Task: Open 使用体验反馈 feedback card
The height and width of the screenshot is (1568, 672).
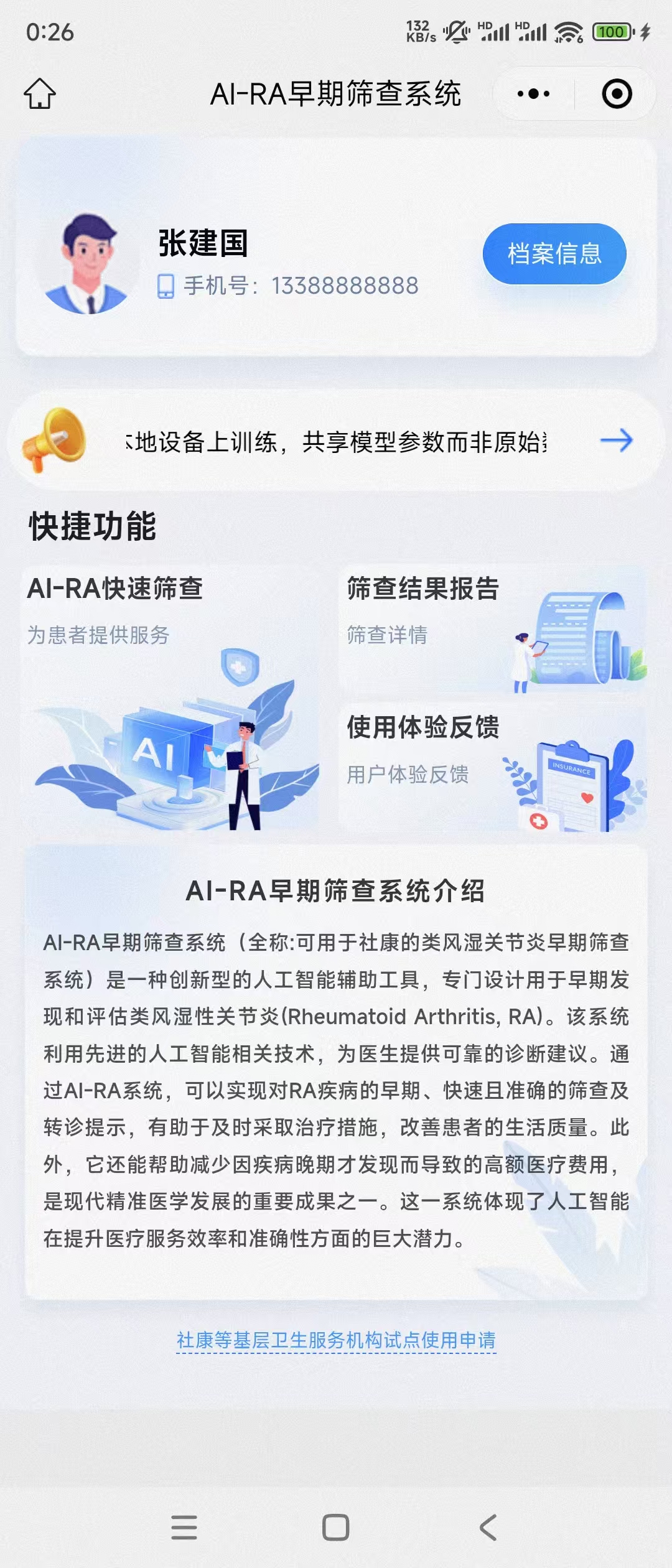Action: [x=493, y=768]
